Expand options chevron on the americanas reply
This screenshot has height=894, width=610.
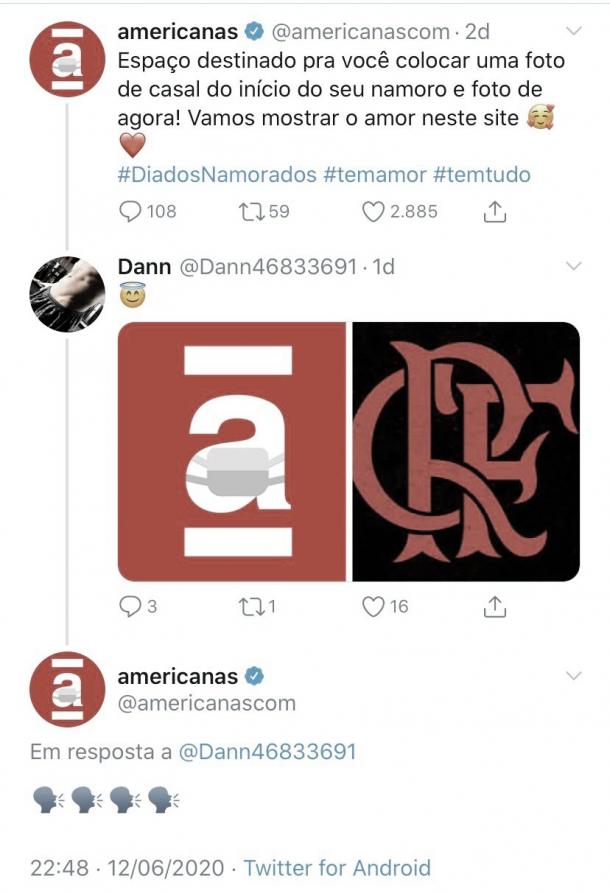pyautogui.click(x=574, y=676)
